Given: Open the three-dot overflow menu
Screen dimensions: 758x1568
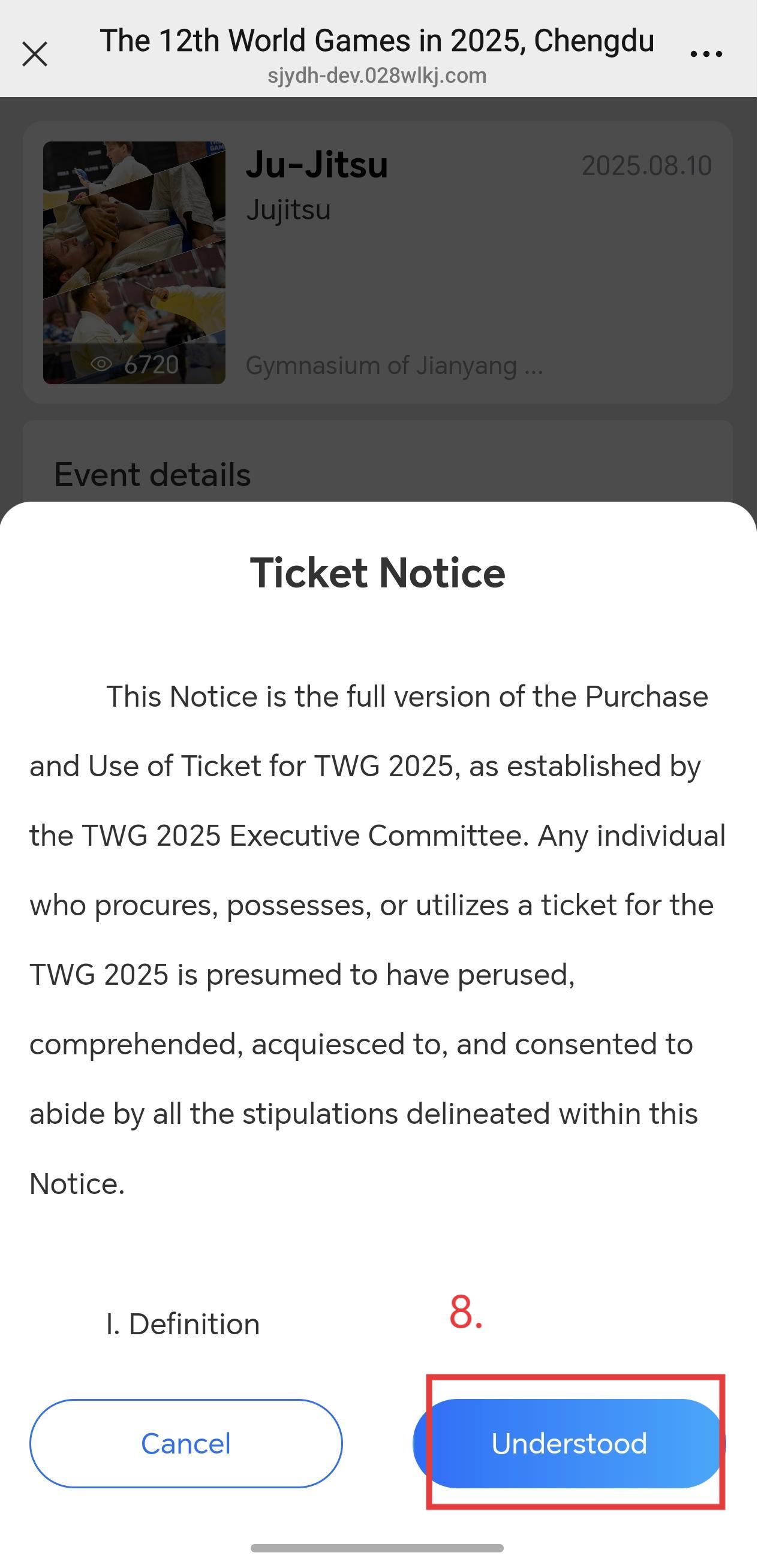Looking at the screenshot, I should point(707,54).
